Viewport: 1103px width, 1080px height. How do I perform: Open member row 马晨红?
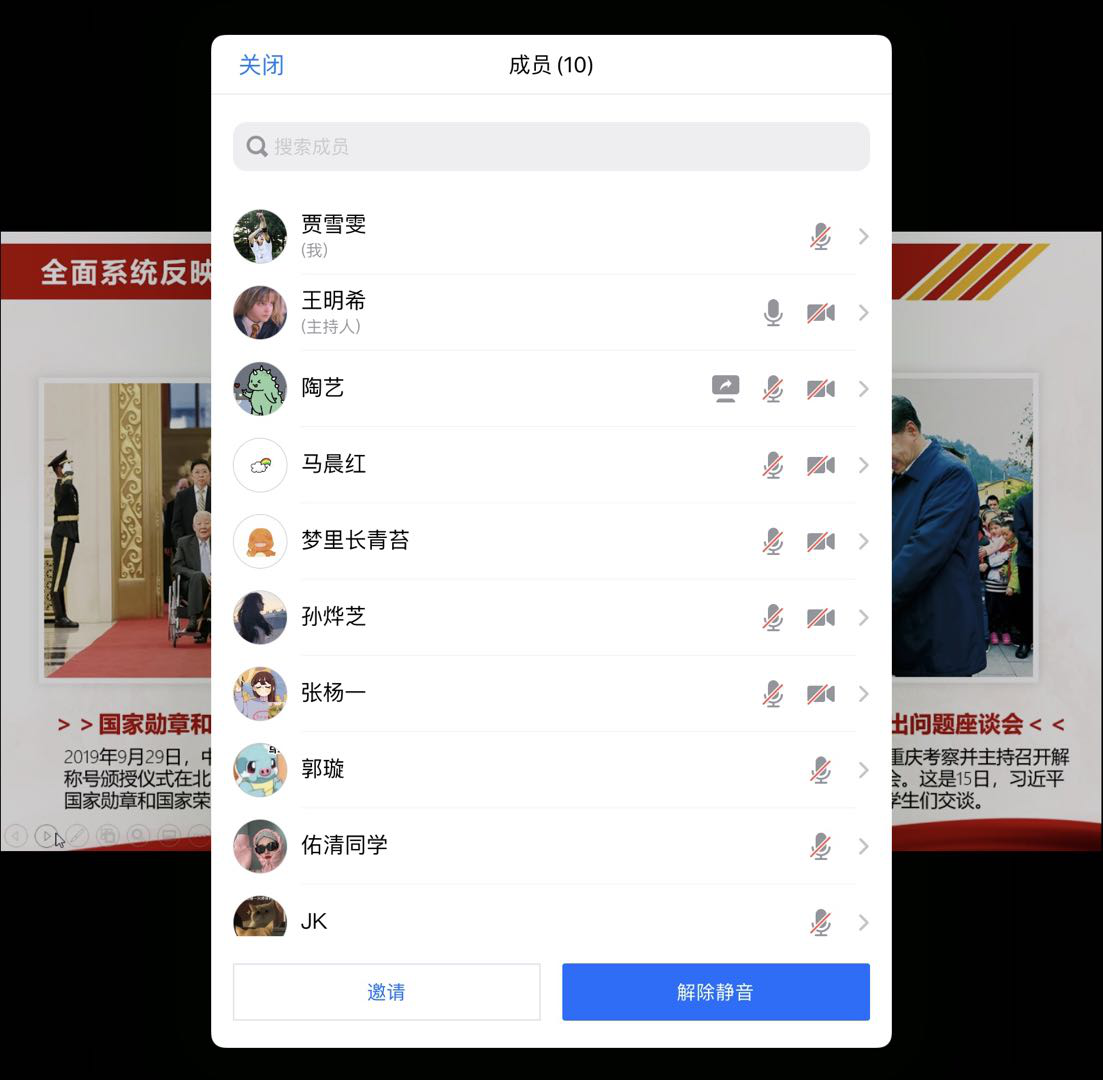[550, 465]
